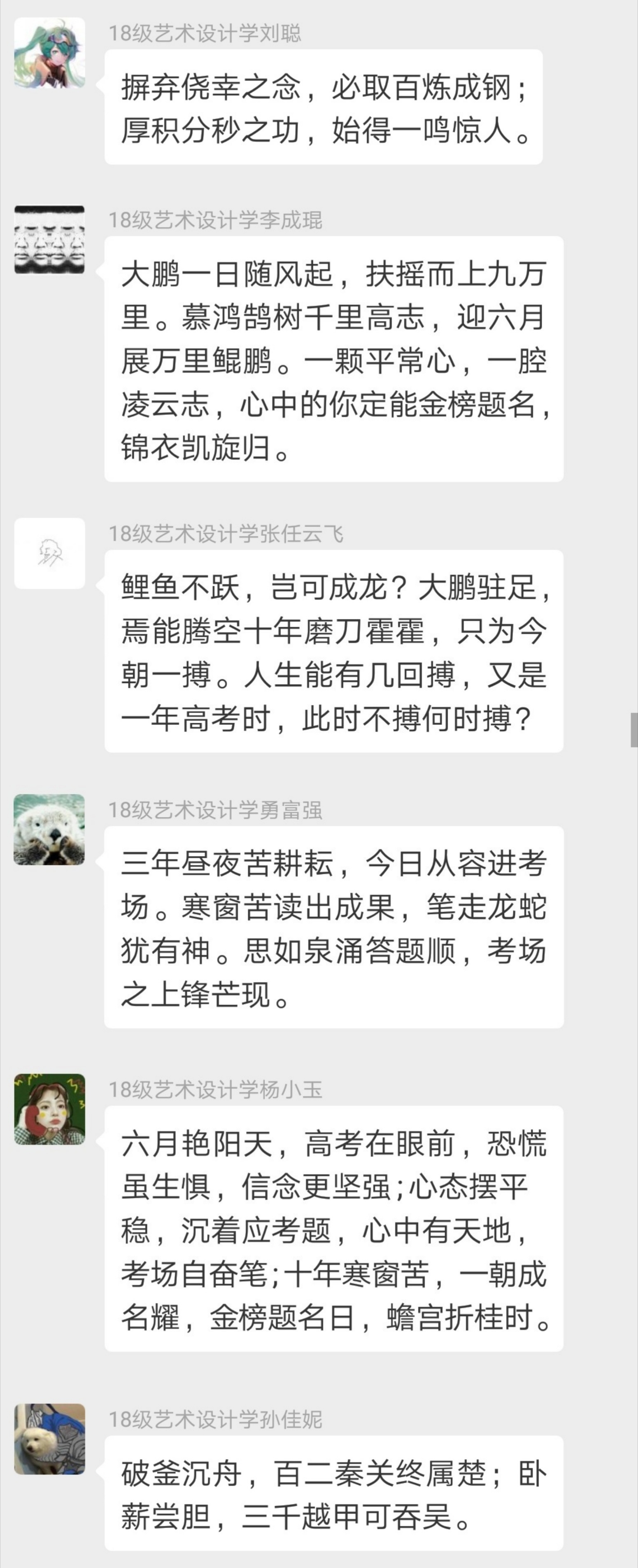Tap 李成琨's avatar picture

[x=49, y=240]
